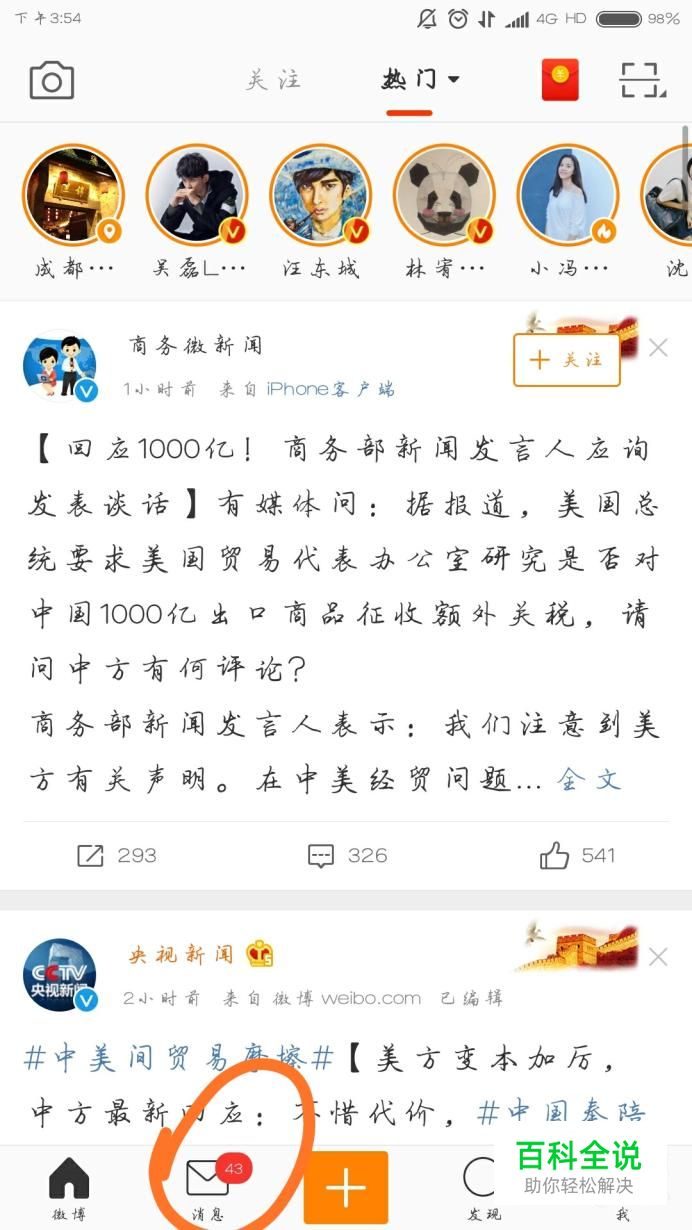
Task: Open the red envelope icon
Action: 560,80
